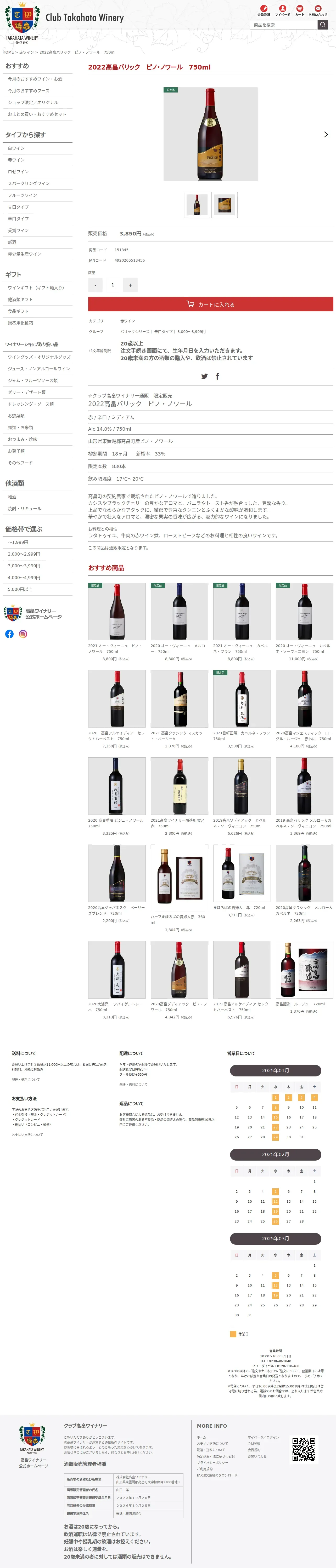This screenshot has height=1568, width=336.
Task: Open the winery's Instagram page
Action: 23,634
